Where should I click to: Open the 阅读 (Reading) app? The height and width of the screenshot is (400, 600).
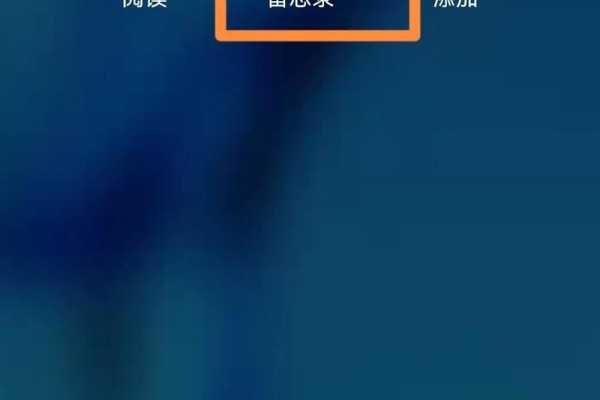(145, 4)
